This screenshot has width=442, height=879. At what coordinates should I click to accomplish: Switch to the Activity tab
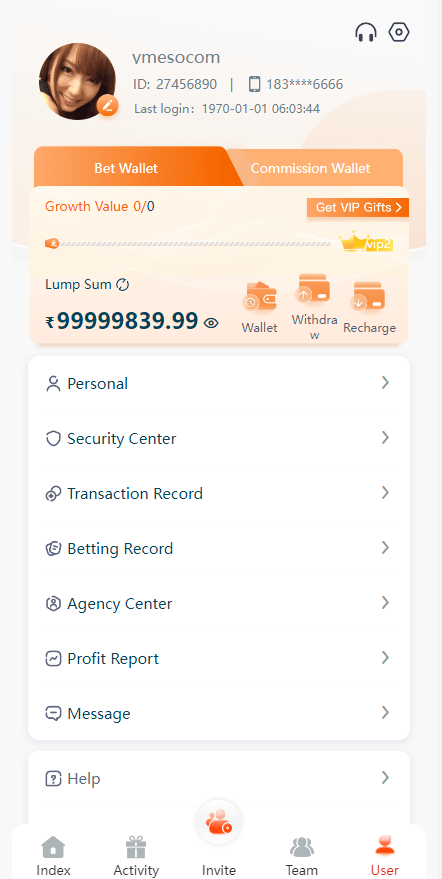(x=136, y=856)
